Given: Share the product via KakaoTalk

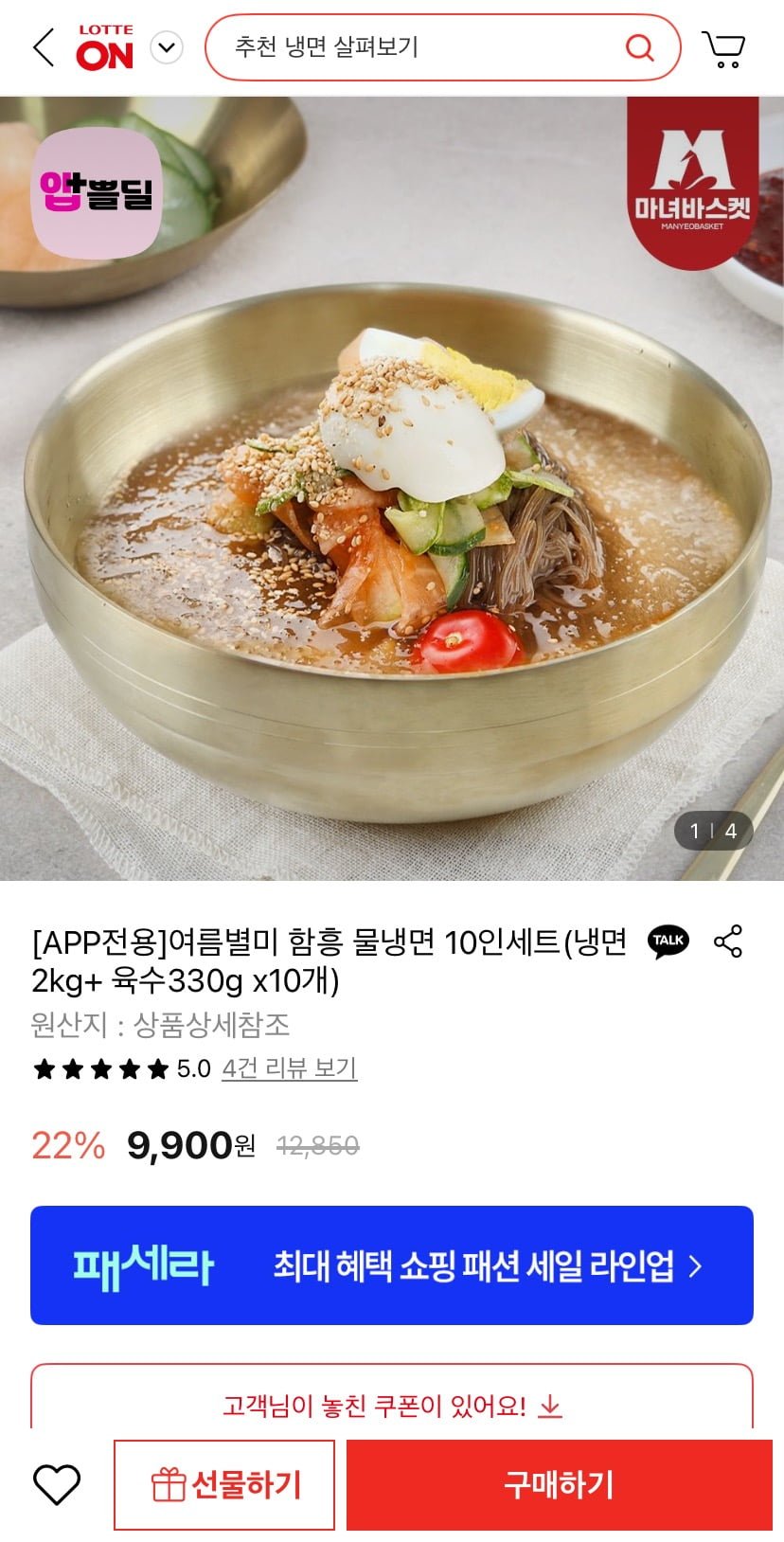Looking at the screenshot, I should pyautogui.click(x=668, y=941).
